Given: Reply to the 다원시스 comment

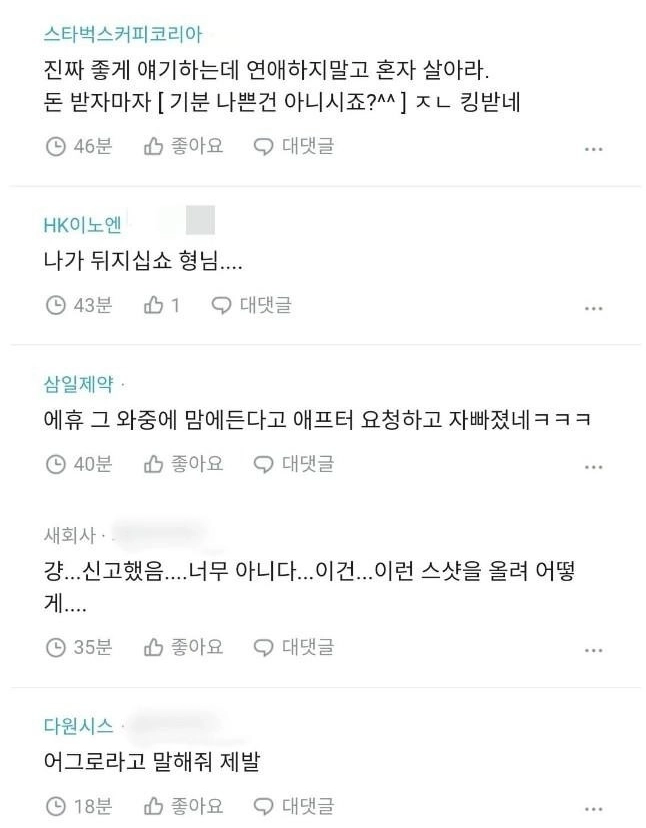Looking at the screenshot, I should [x=293, y=805].
